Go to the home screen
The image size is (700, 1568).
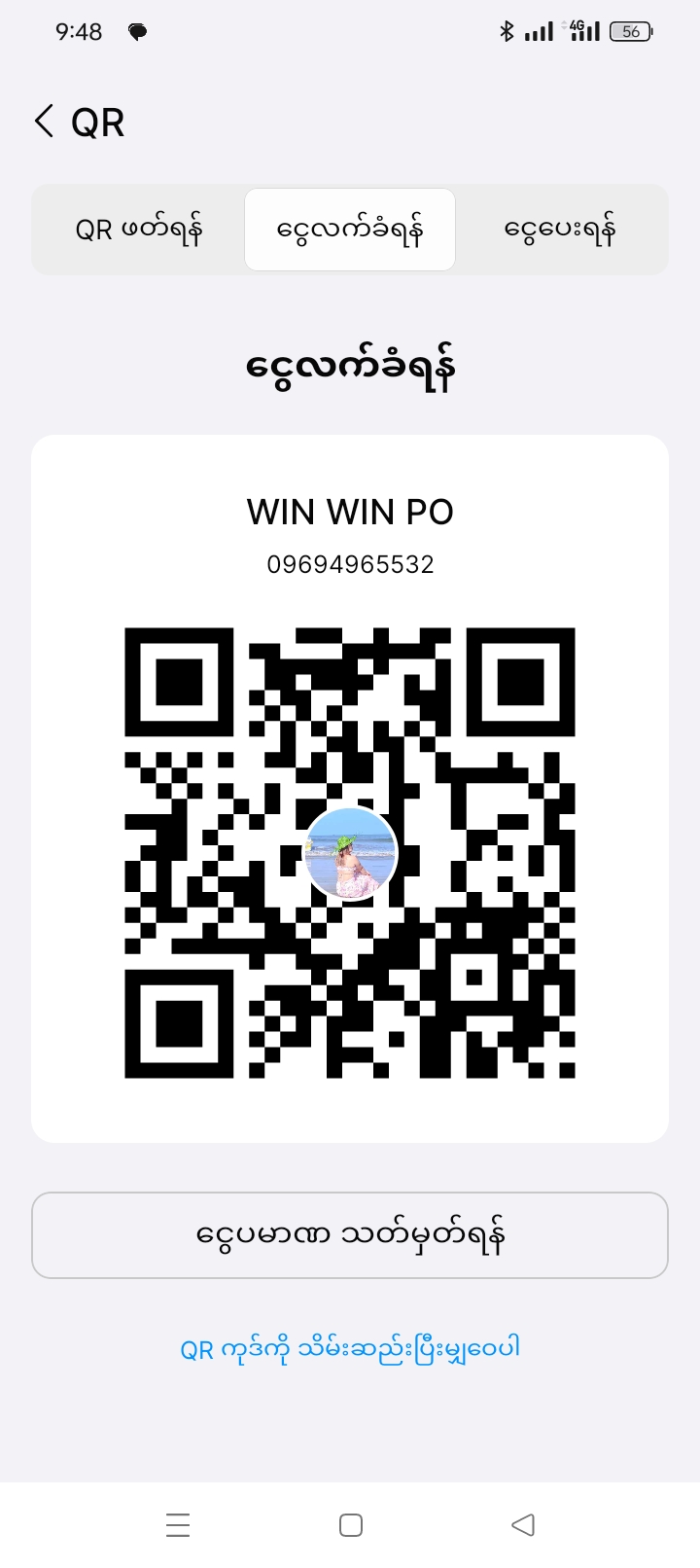pos(351,1524)
